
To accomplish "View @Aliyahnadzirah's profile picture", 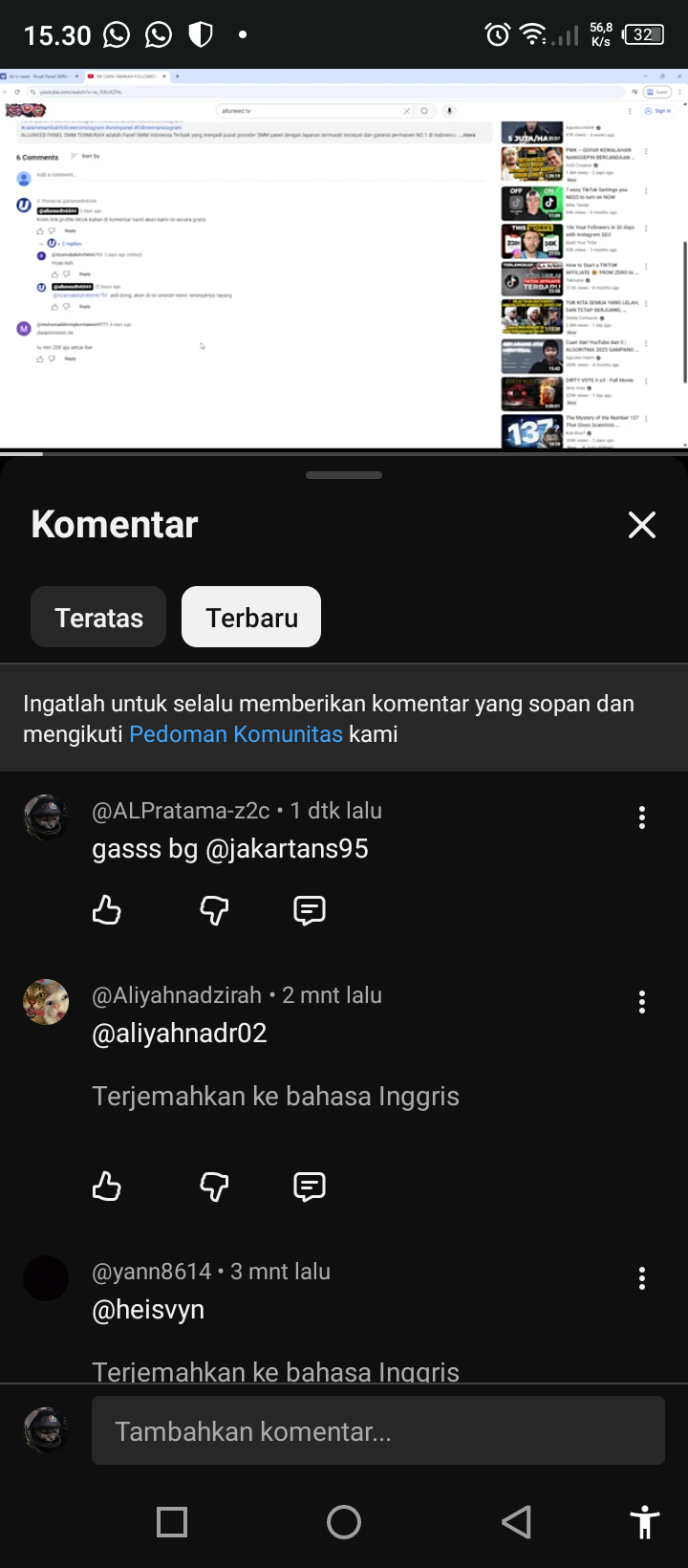I will click(x=46, y=1002).
